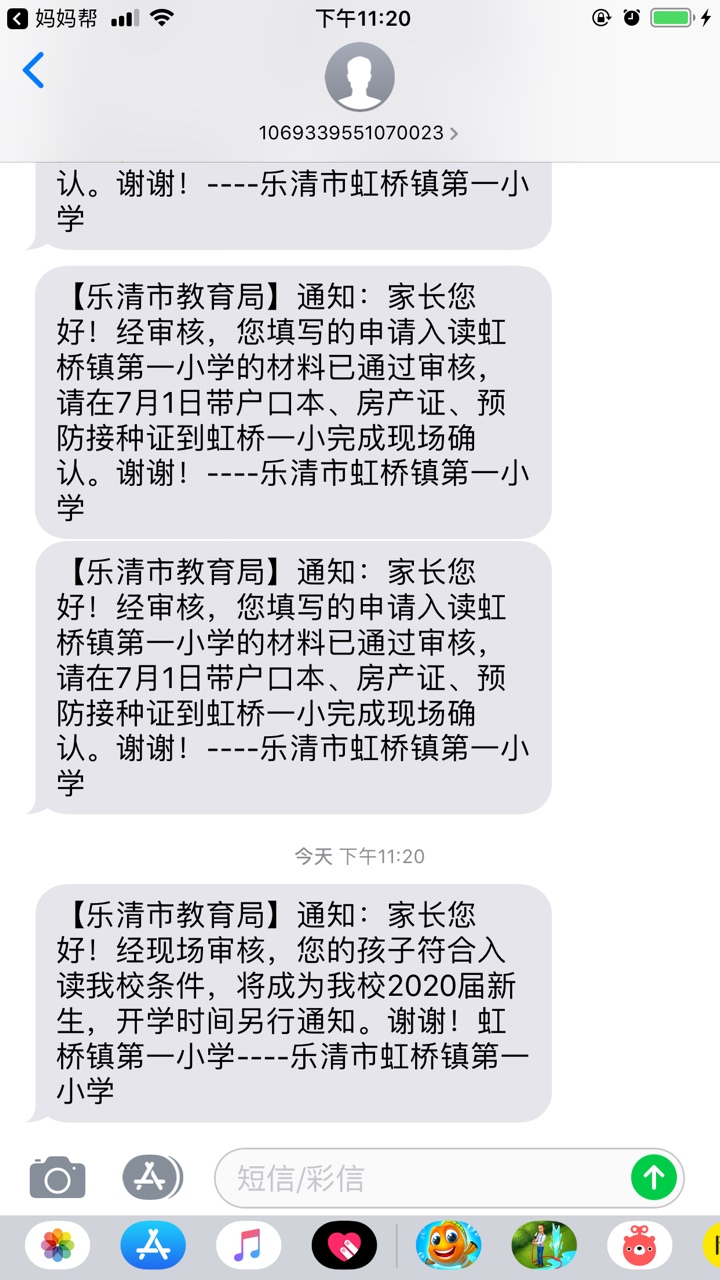
Task: Open the fish game iMessage app
Action: (448, 1246)
